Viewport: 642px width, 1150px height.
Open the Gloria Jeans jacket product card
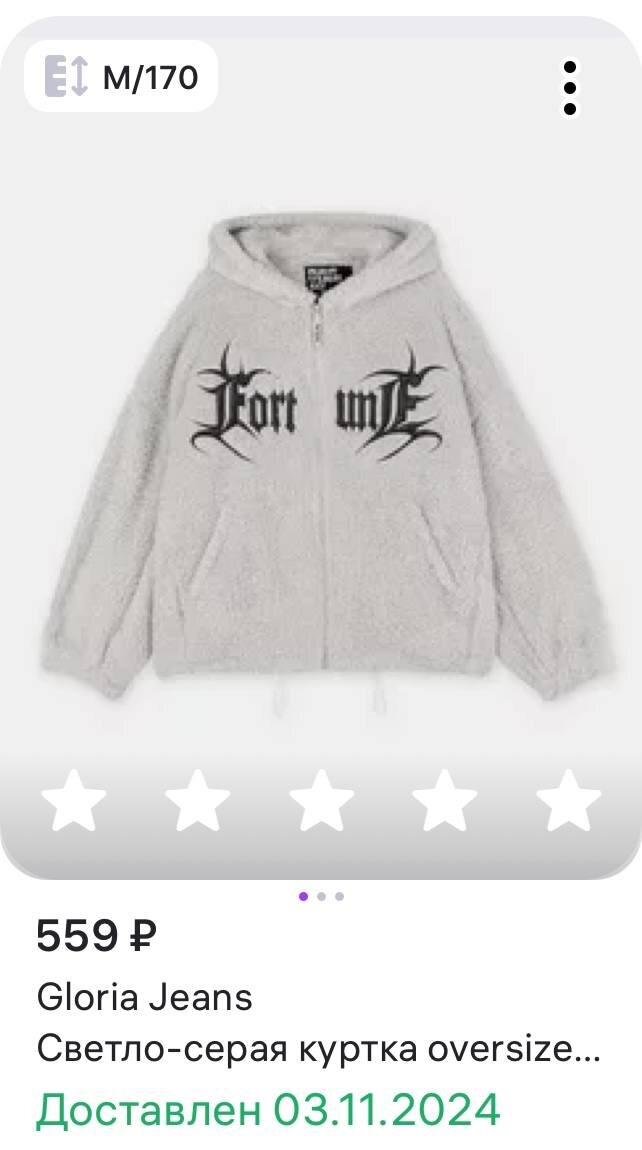coord(321,447)
